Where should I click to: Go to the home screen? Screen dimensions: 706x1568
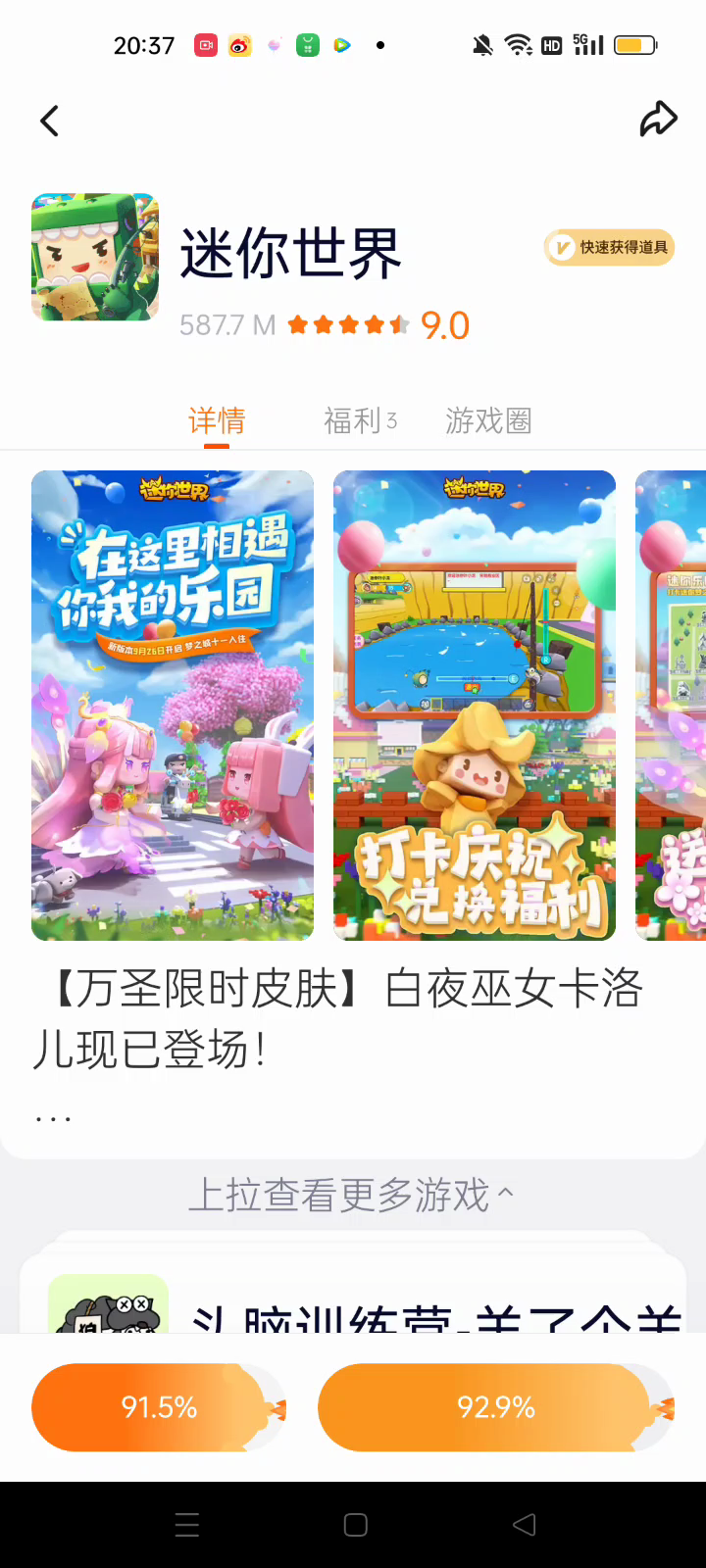tap(356, 1525)
